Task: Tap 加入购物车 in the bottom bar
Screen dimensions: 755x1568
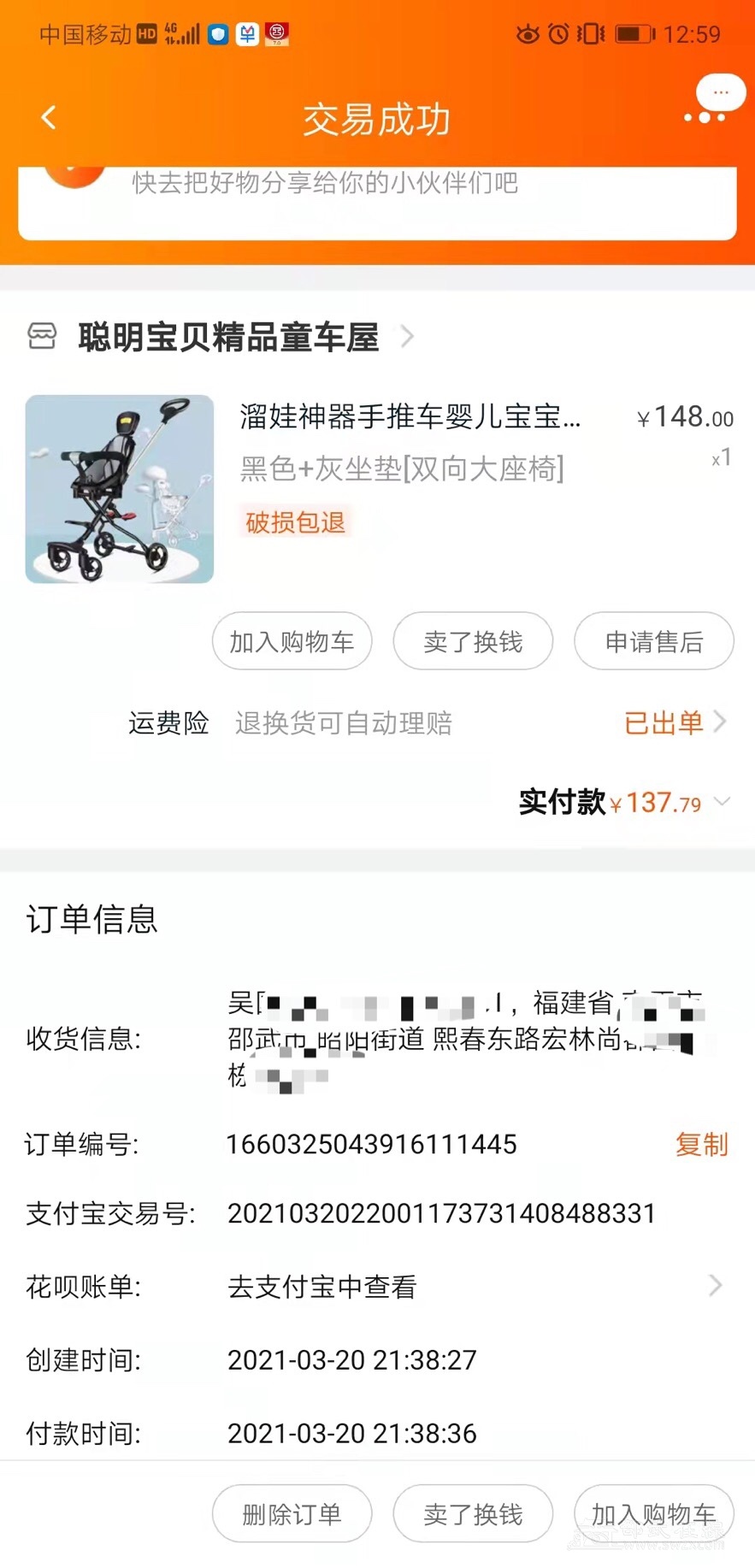Action: 653,1514
